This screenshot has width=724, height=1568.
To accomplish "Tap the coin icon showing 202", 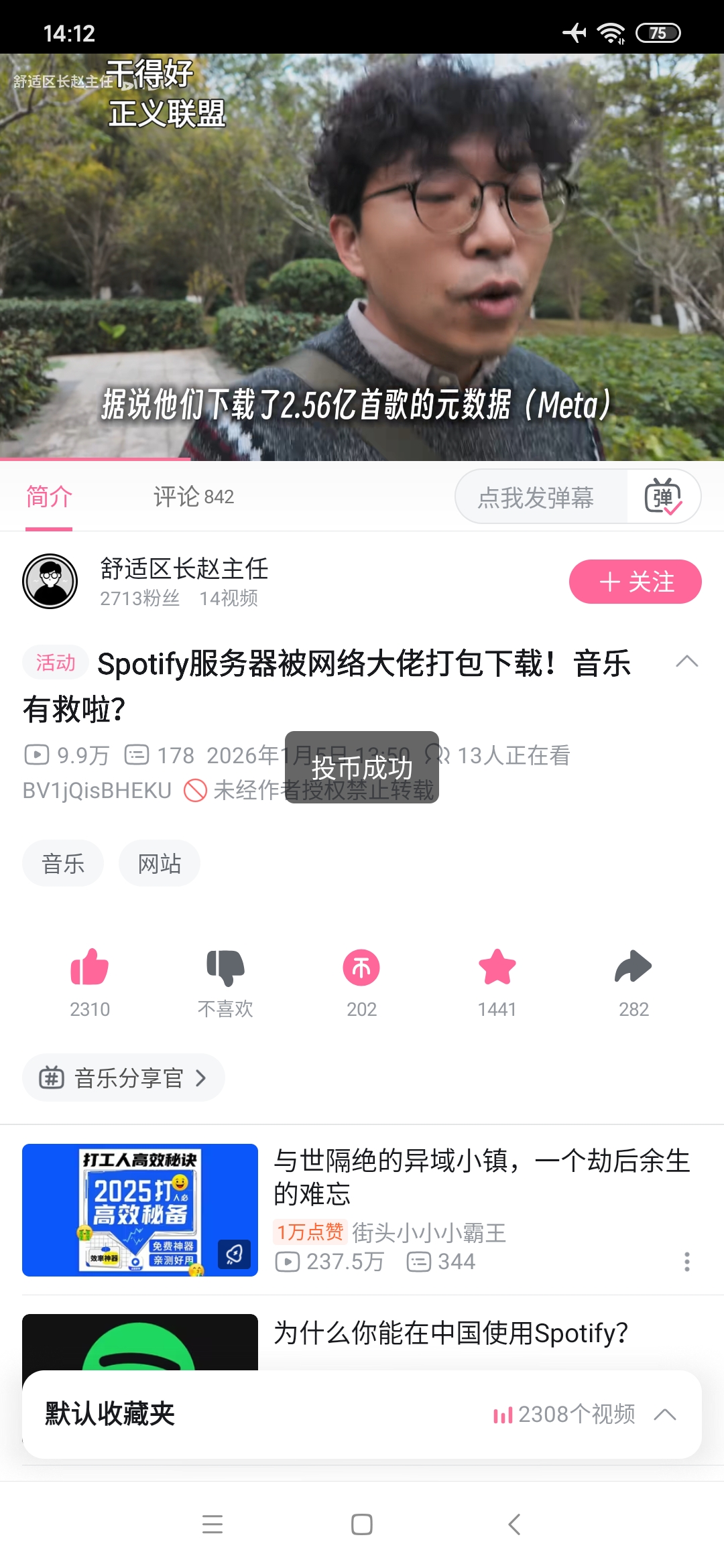I will coord(361,968).
